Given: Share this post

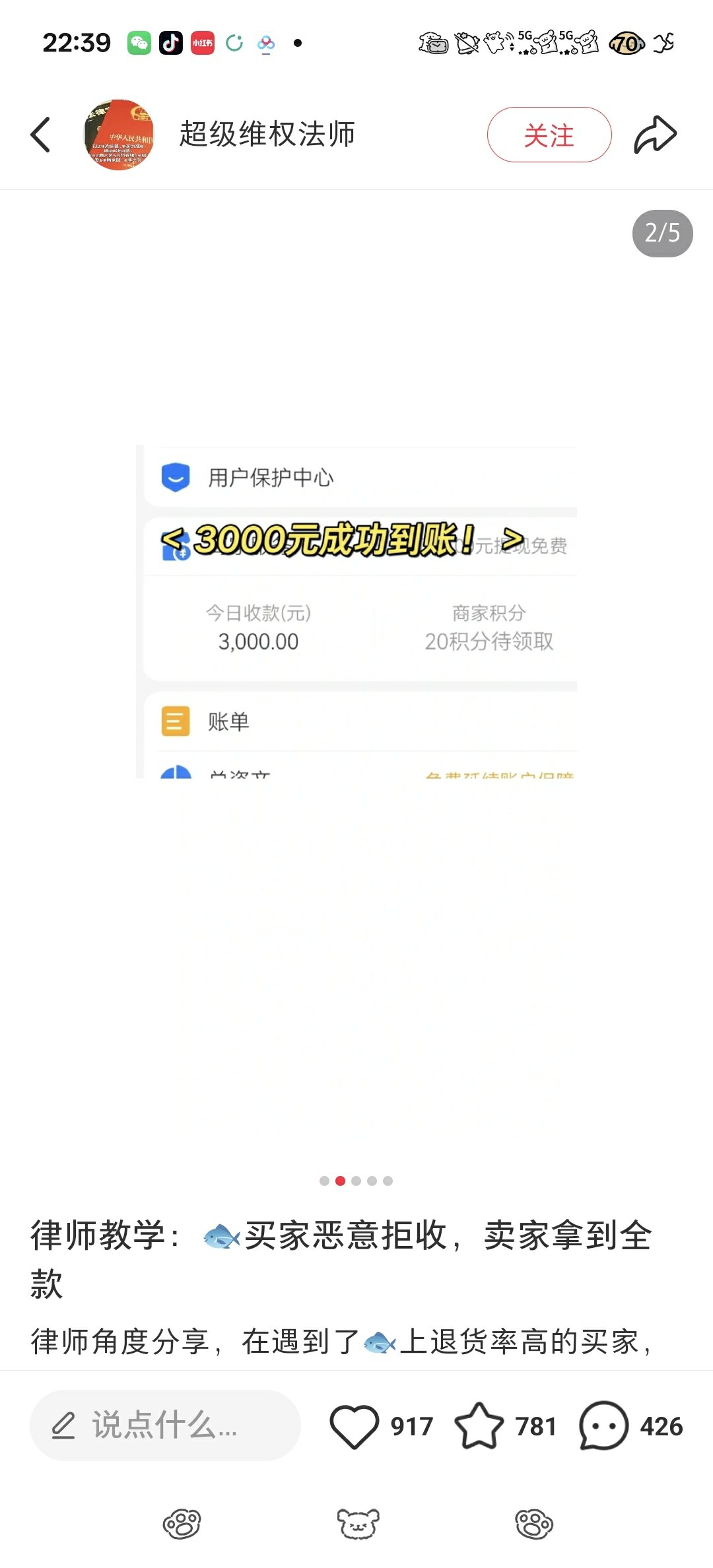Looking at the screenshot, I should 655,135.
